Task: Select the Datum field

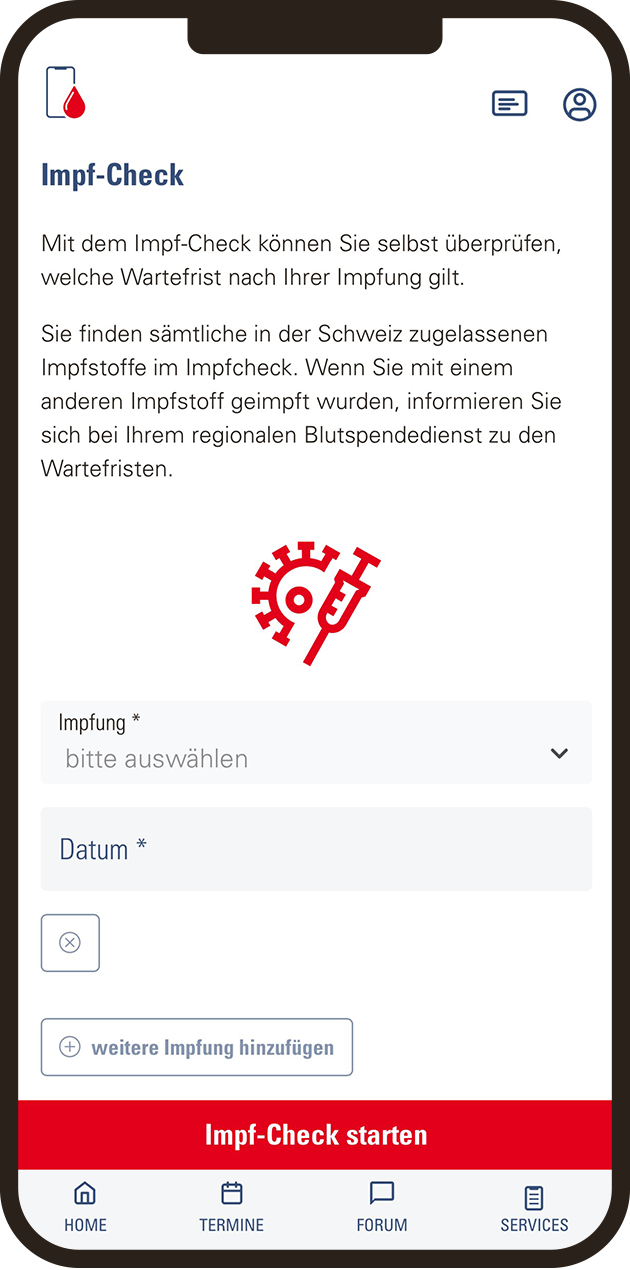Action: click(x=316, y=849)
